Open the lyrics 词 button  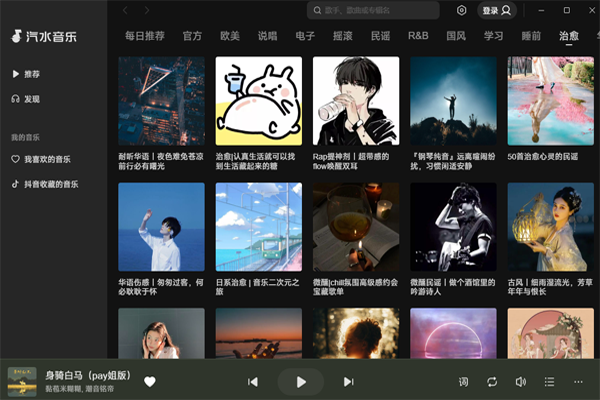463,381
